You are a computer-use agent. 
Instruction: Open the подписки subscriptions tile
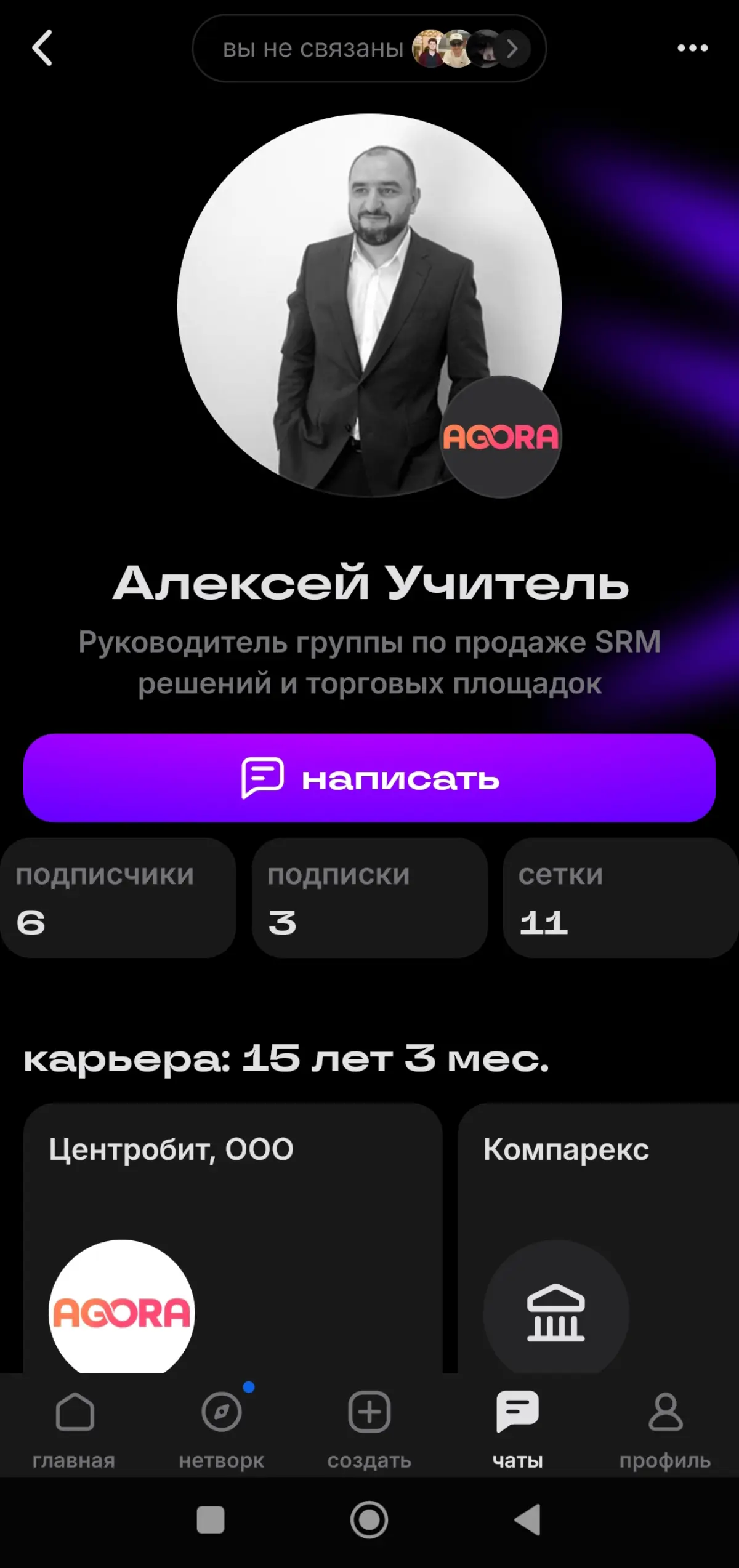(x=368, y=899)
